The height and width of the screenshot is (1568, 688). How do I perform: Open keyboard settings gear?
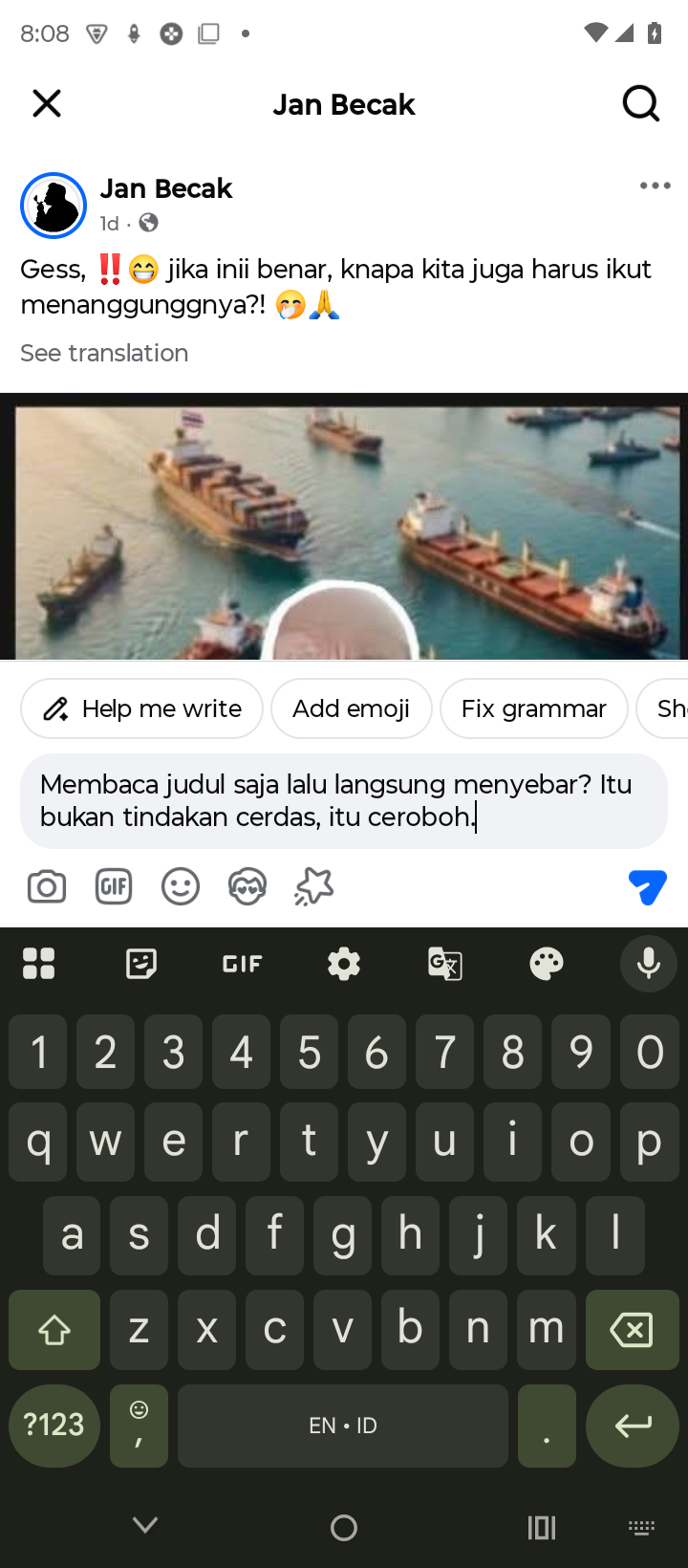click(x=344, y=964)
